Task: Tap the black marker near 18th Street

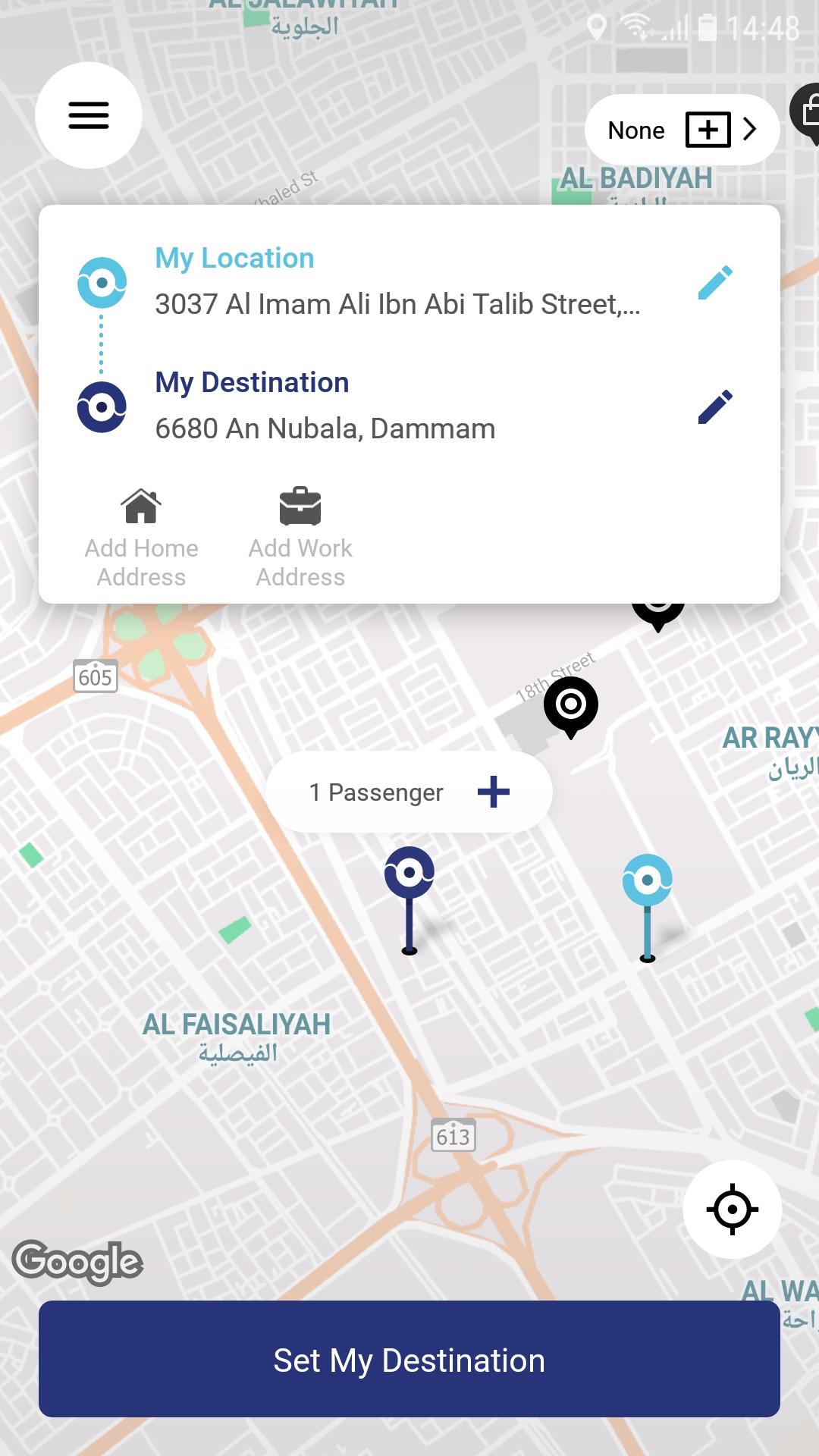Action: (571, 708)
